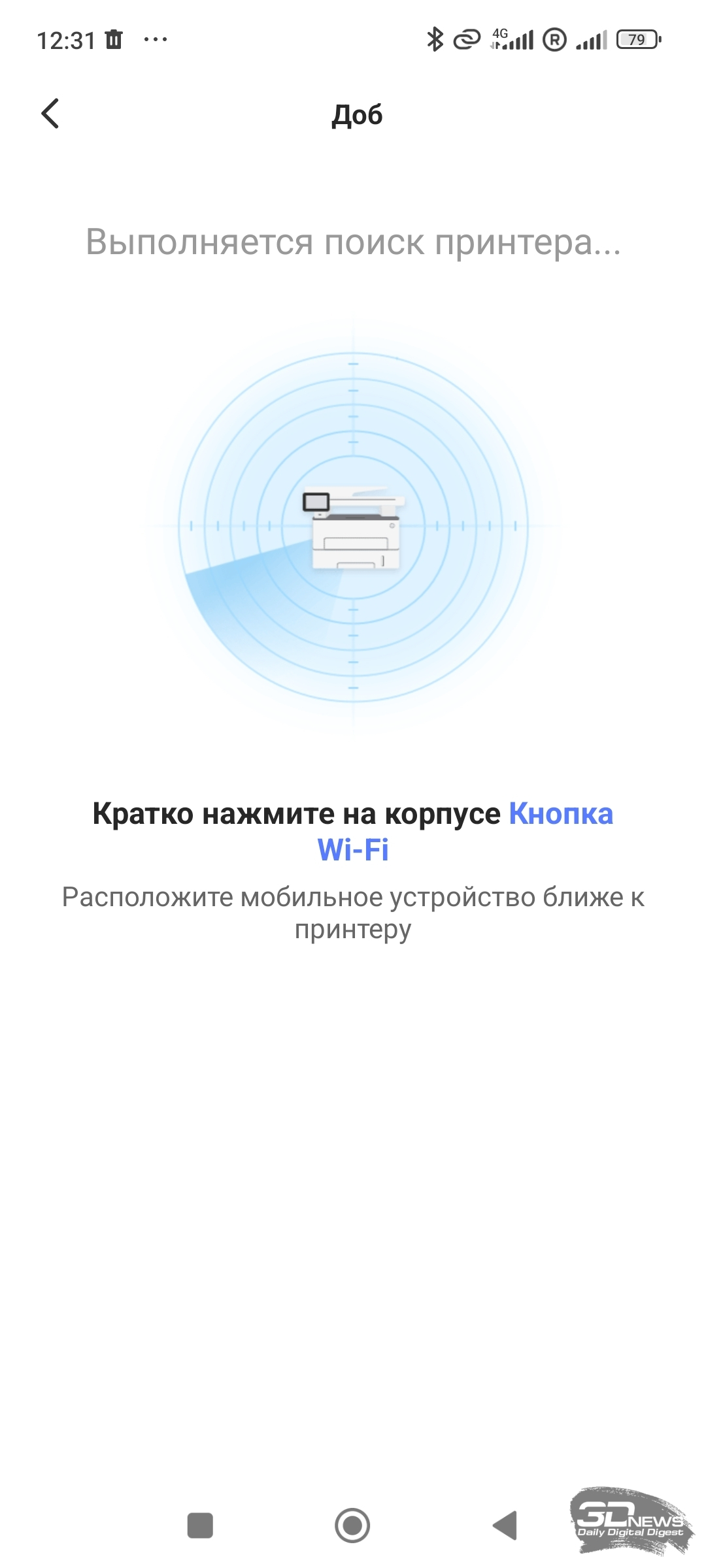
Task: Open recent apps with the square button
Action: [200, 1526]
